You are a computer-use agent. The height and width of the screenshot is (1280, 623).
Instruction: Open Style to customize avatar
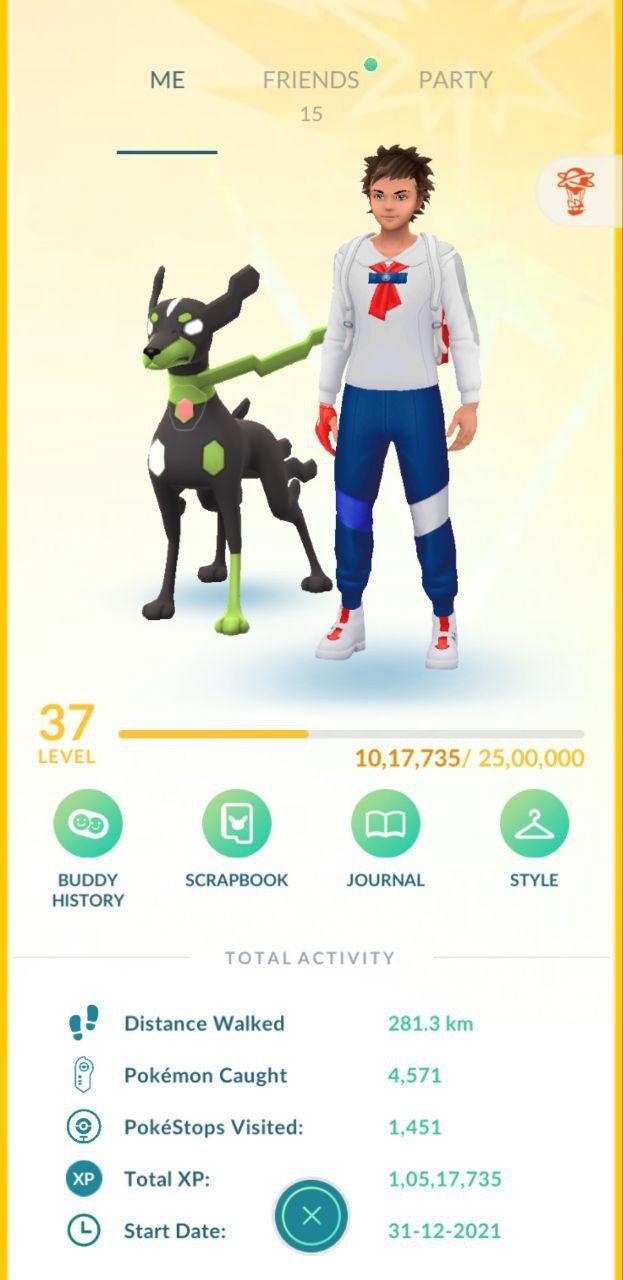coord(534,824)
